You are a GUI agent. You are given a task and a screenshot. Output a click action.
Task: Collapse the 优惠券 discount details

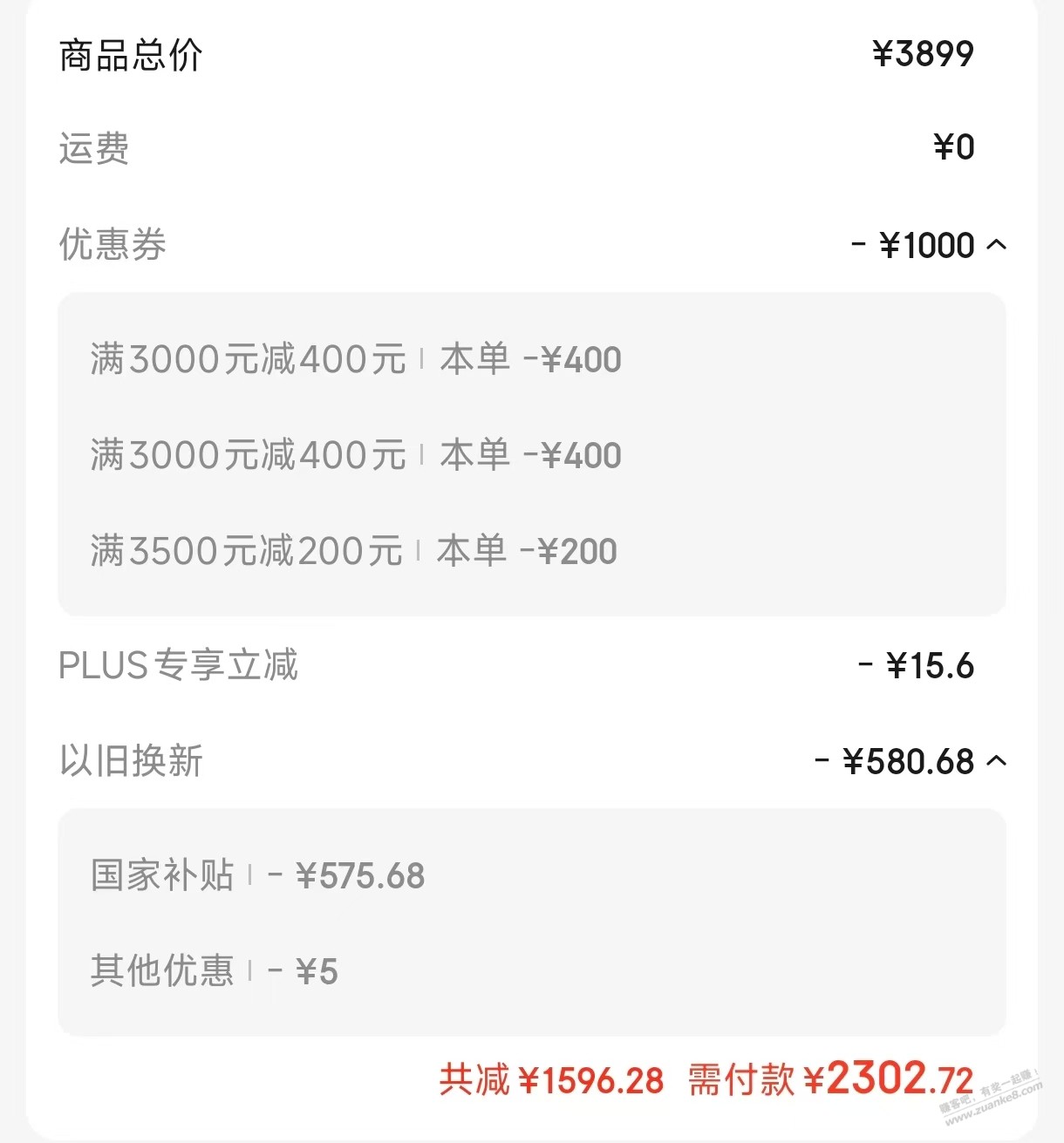(x=996, y=245)
